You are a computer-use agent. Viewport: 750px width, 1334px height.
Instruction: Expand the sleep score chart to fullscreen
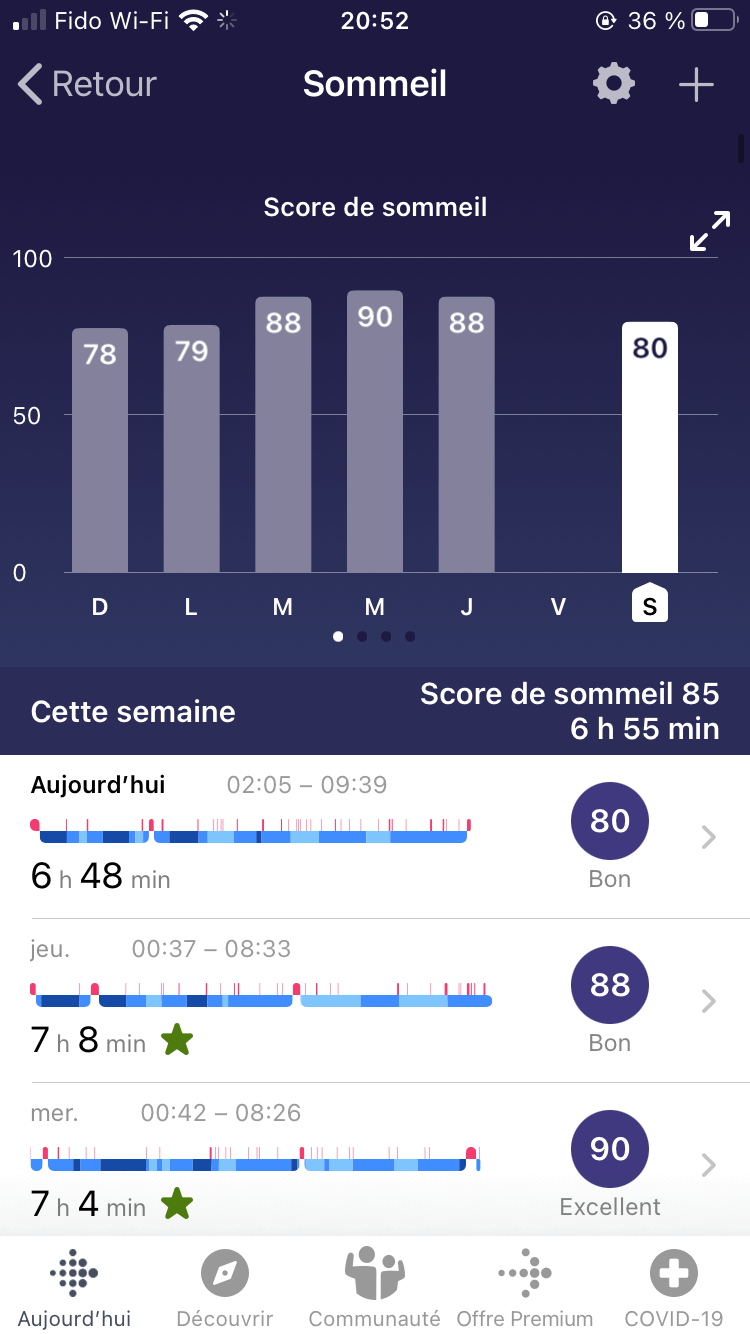point(710,231)
